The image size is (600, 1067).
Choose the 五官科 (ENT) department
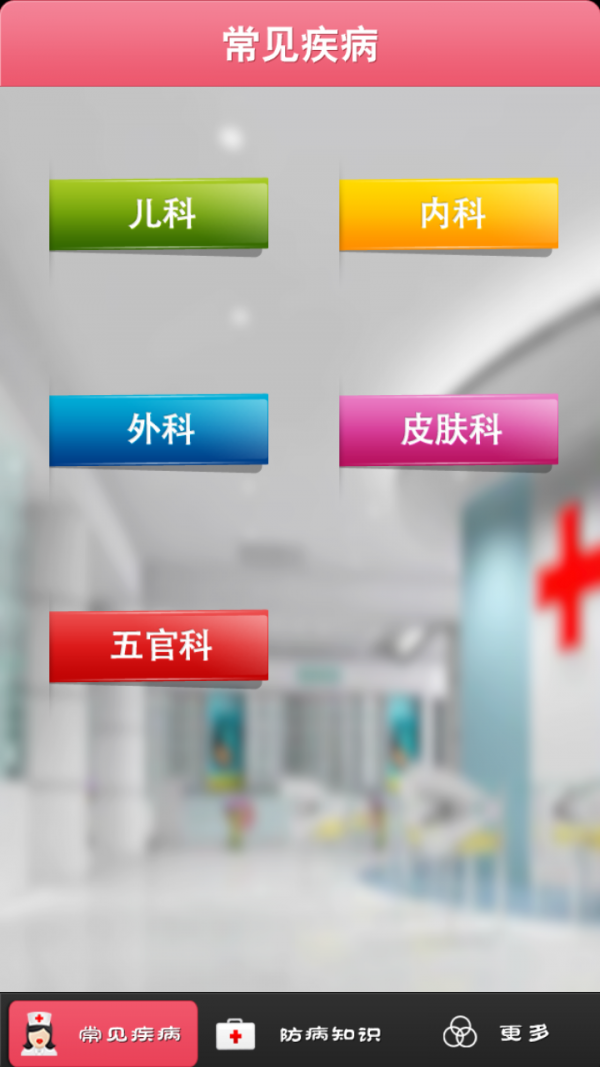click(159, 646)
